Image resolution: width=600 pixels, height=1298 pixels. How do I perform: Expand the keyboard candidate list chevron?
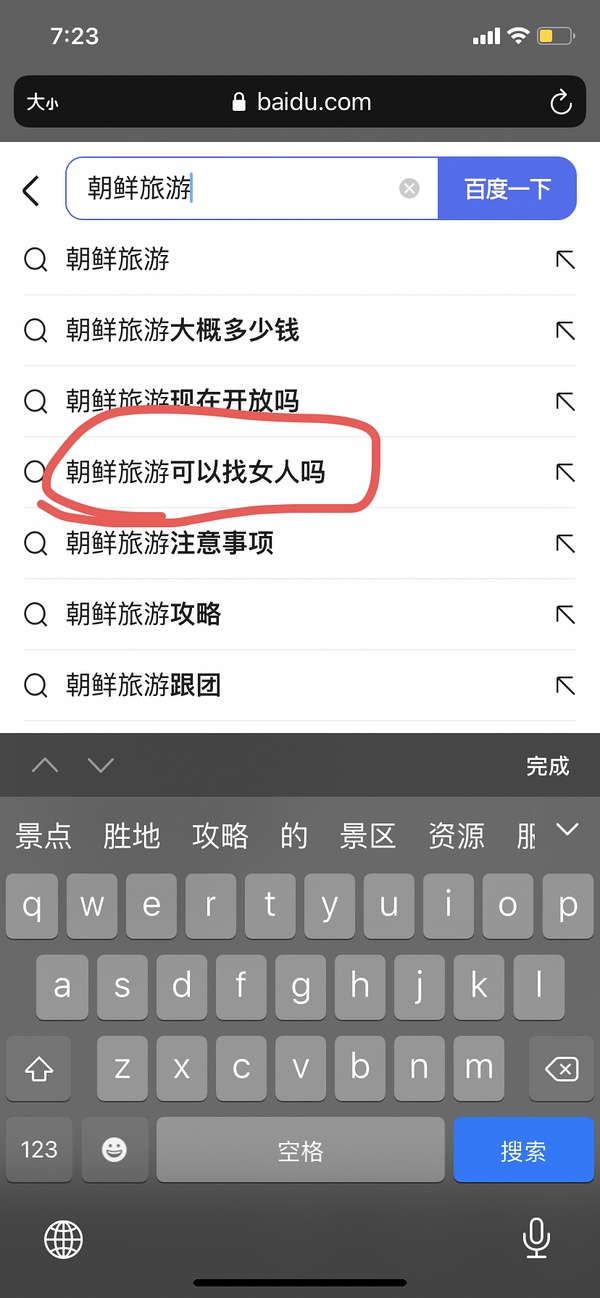[x=567, y=830]
